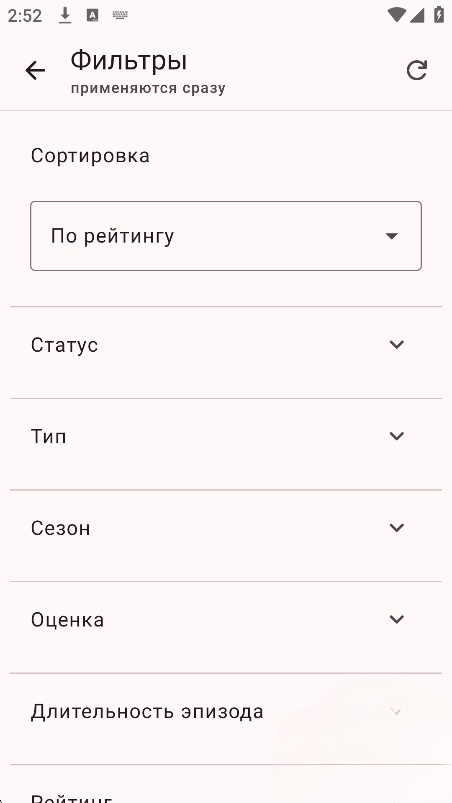Viewport: 452px width, 803px height.
Task: Expand the Длительность эпизода section
Action: pos(226,711)
